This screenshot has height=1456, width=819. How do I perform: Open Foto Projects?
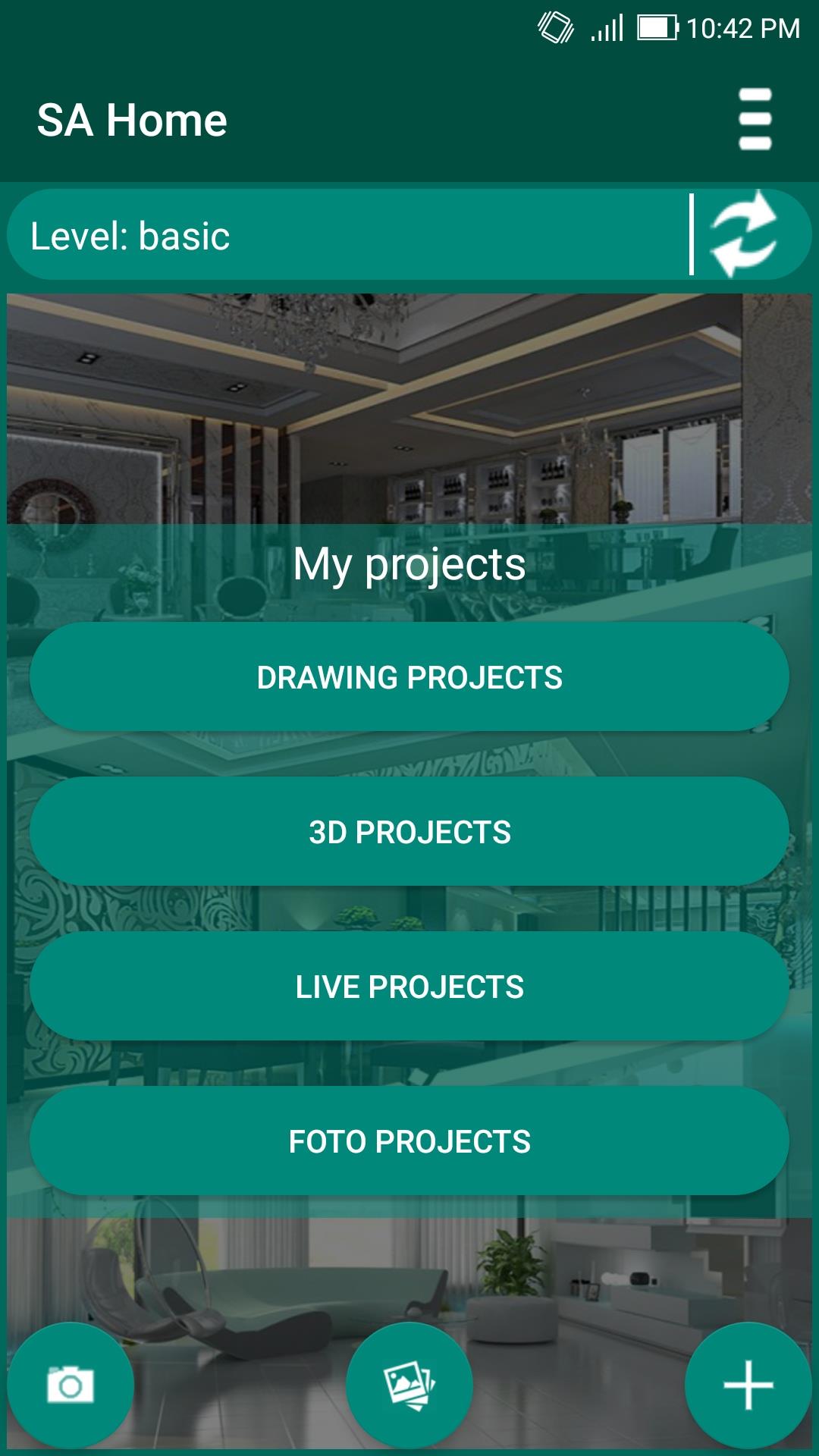(409, 1141)
